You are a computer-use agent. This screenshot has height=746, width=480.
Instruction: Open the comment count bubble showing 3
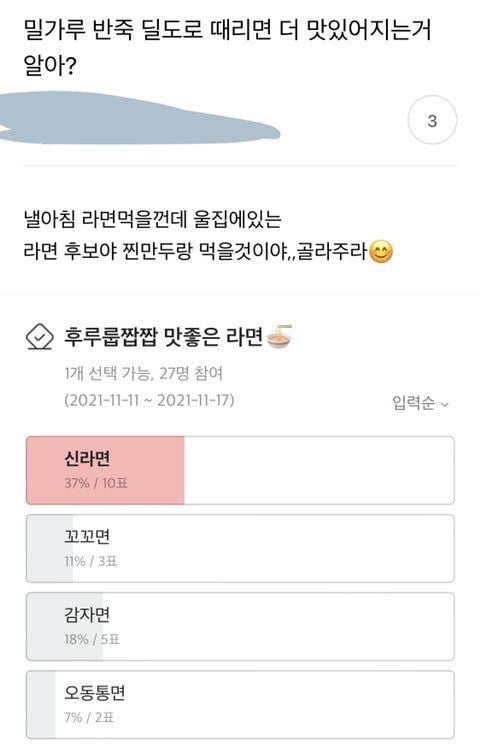click(432, 120)
